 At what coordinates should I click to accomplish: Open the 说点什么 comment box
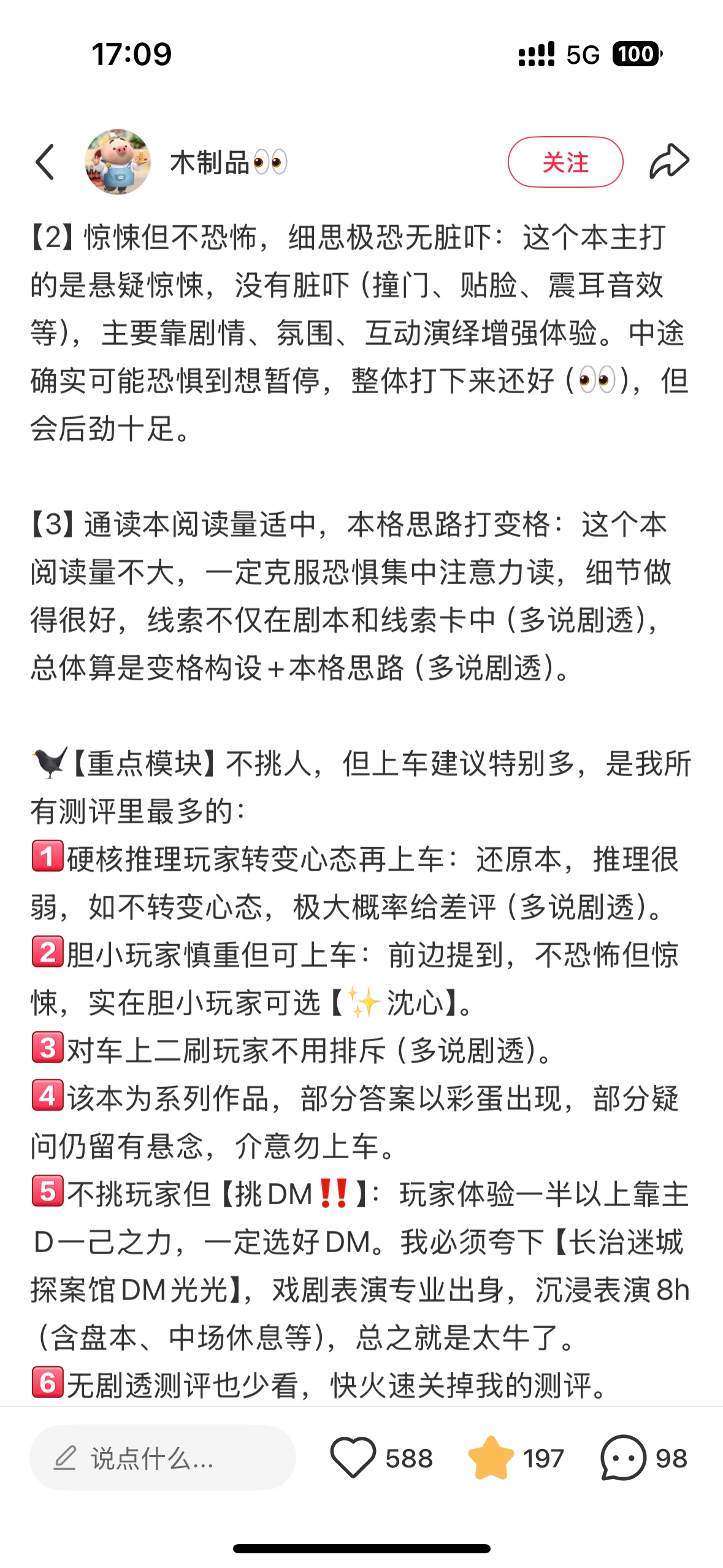tap(163, 1458)
